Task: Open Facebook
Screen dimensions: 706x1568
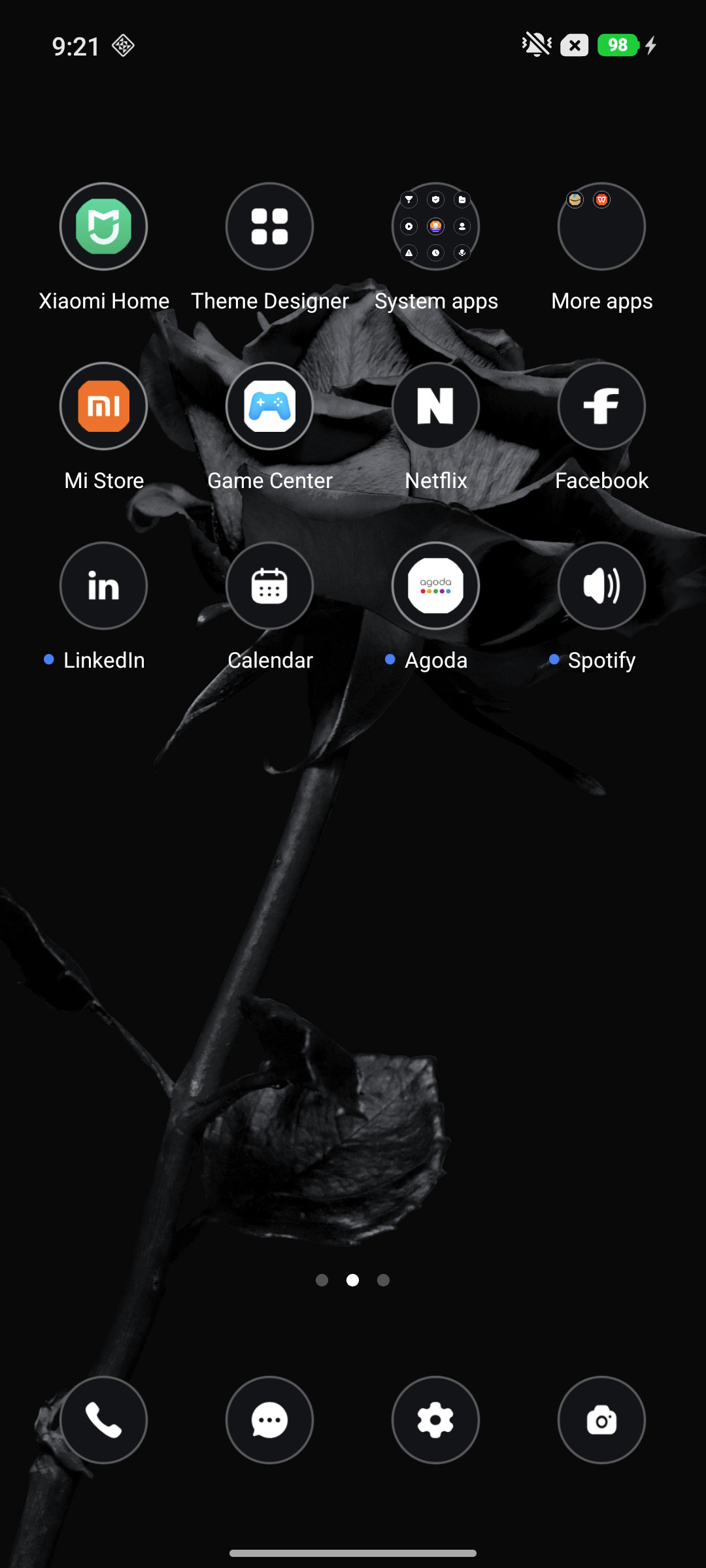Action: [x=601, y=406]
